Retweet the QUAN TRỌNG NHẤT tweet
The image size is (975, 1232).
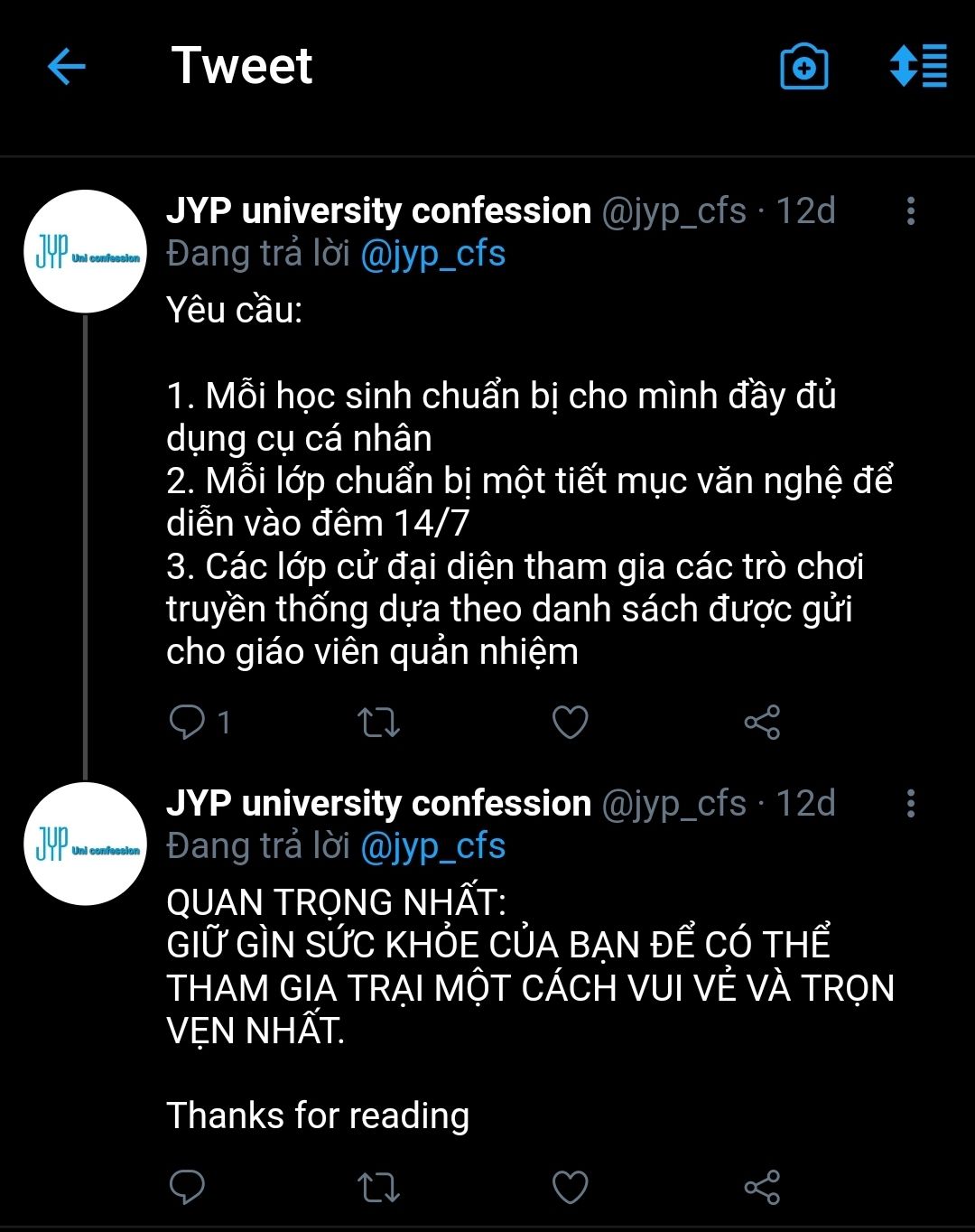378,1187
